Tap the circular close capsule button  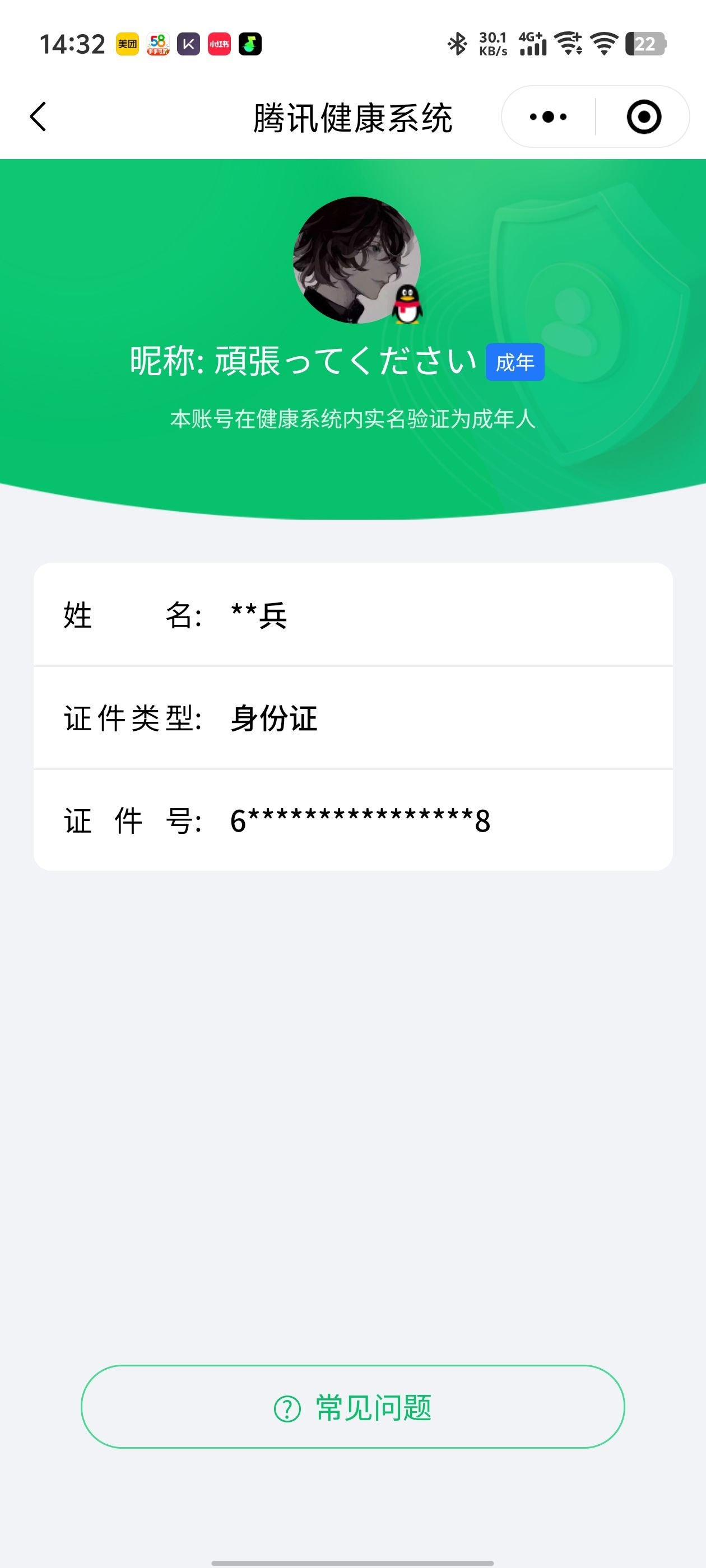(x=645, y=116)
